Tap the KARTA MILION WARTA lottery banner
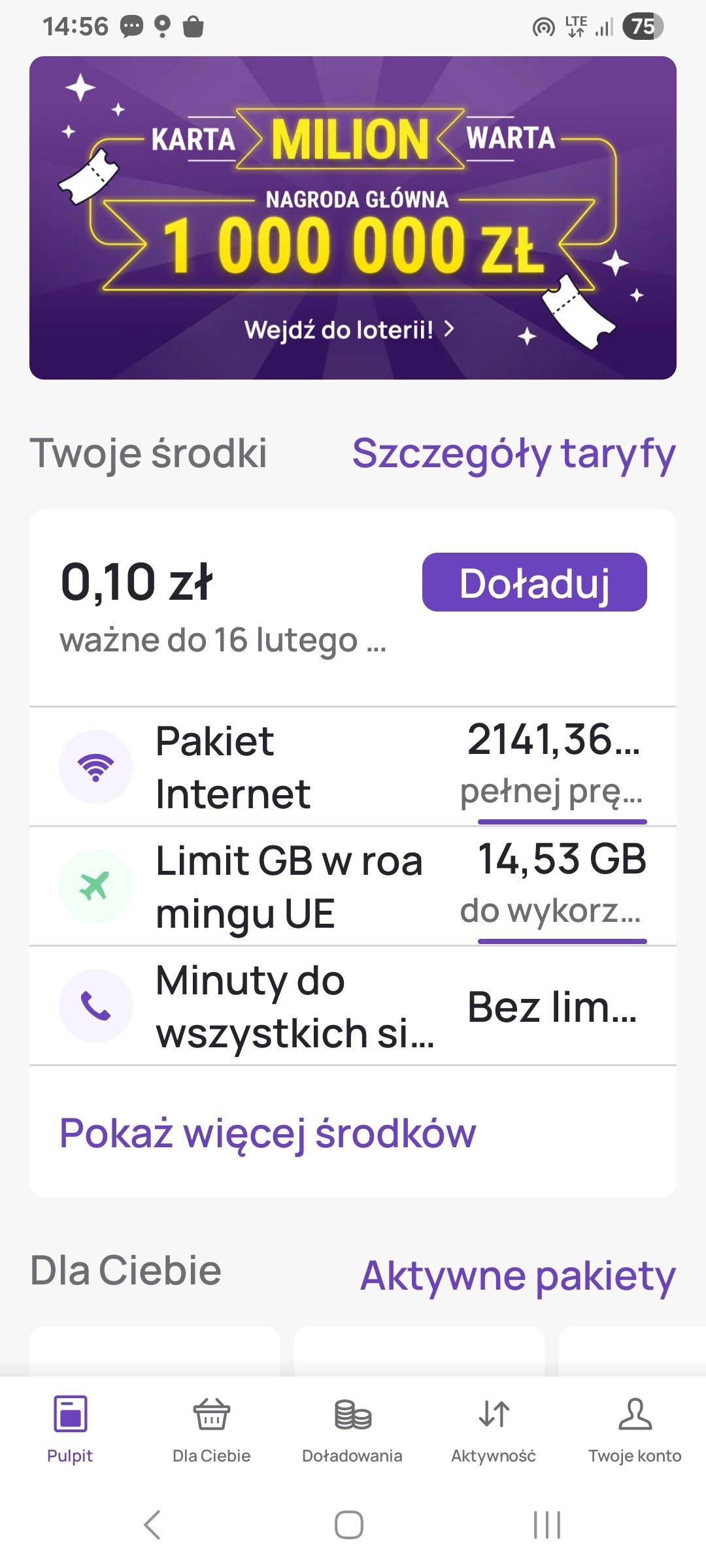706x1568 pixels. click(x=353, y=218)
